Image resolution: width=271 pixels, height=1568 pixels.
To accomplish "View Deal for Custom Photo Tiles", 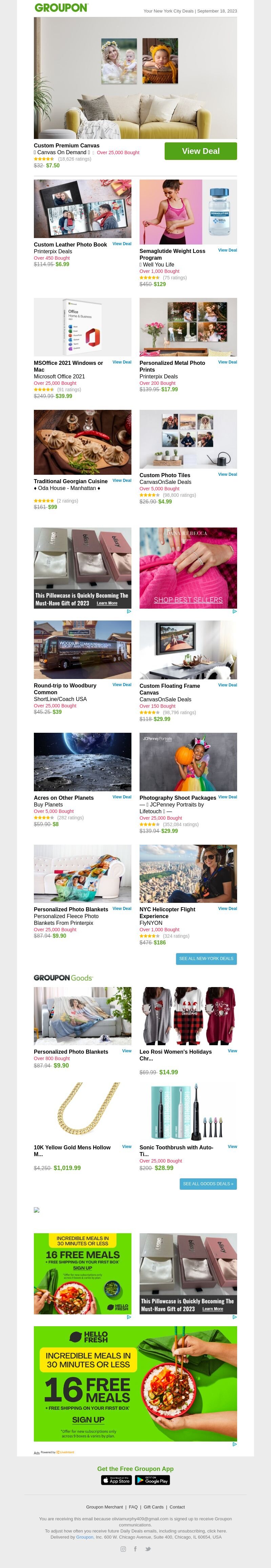I will pyautogui.click(x=227, y=474).
